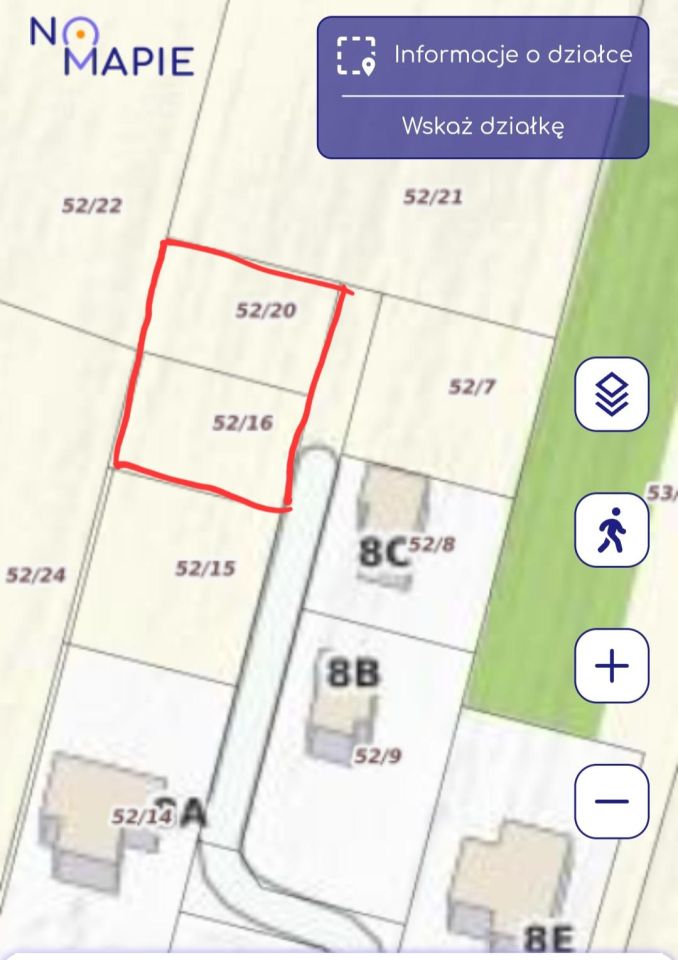Activate the walking person street view icon

pos(611,531)
